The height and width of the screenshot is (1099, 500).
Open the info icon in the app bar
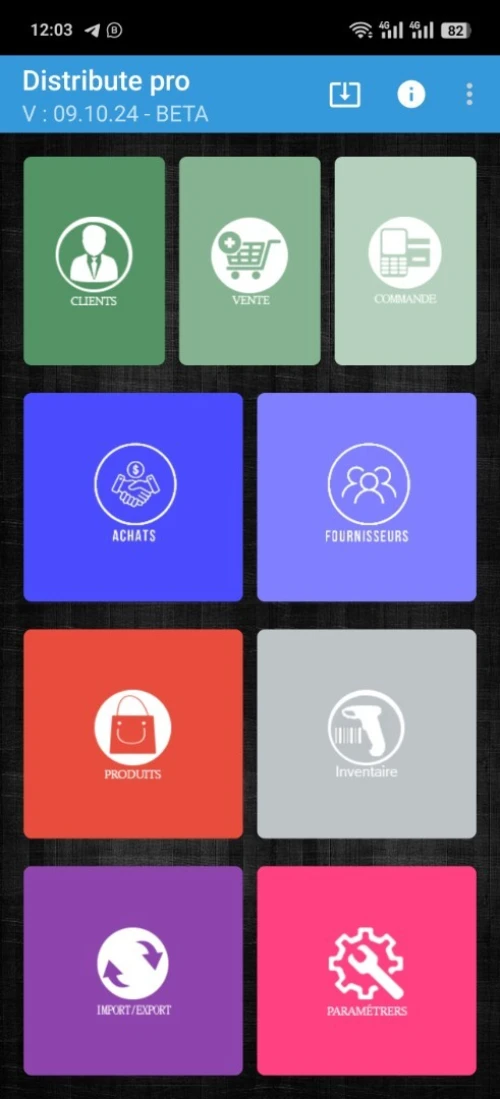coord(411,95)
